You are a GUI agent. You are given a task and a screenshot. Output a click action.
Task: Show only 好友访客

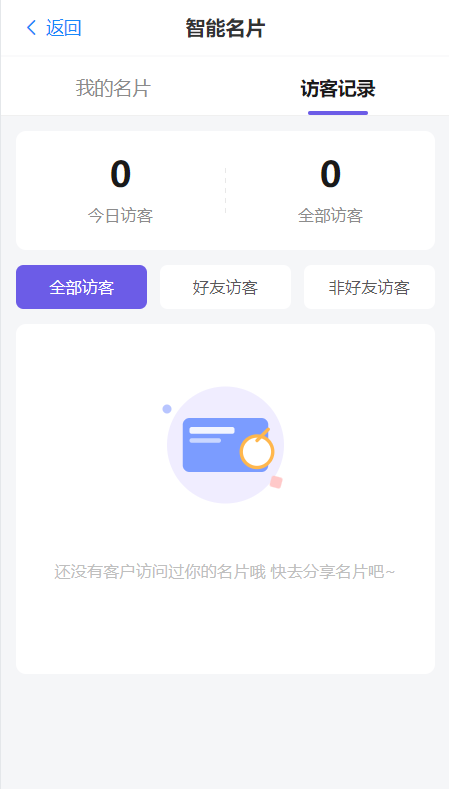(x=226, y=287)
